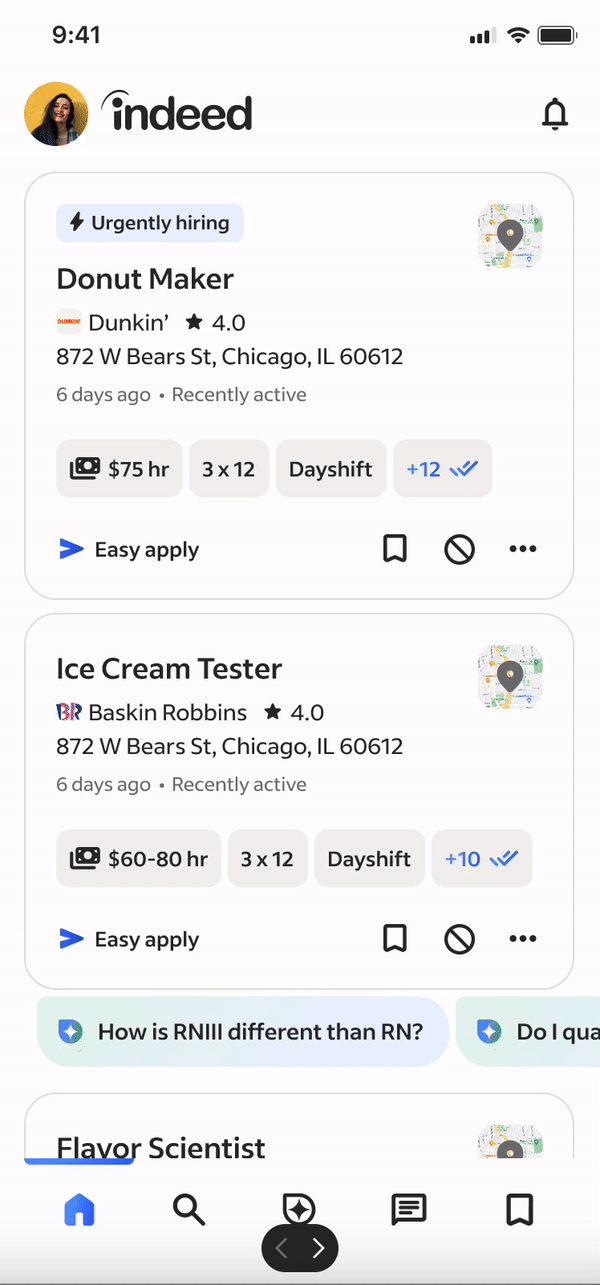Easy apply to Donut Maker
The height and width of the screenshot is (1285, 600).
[x=129, y=549]
